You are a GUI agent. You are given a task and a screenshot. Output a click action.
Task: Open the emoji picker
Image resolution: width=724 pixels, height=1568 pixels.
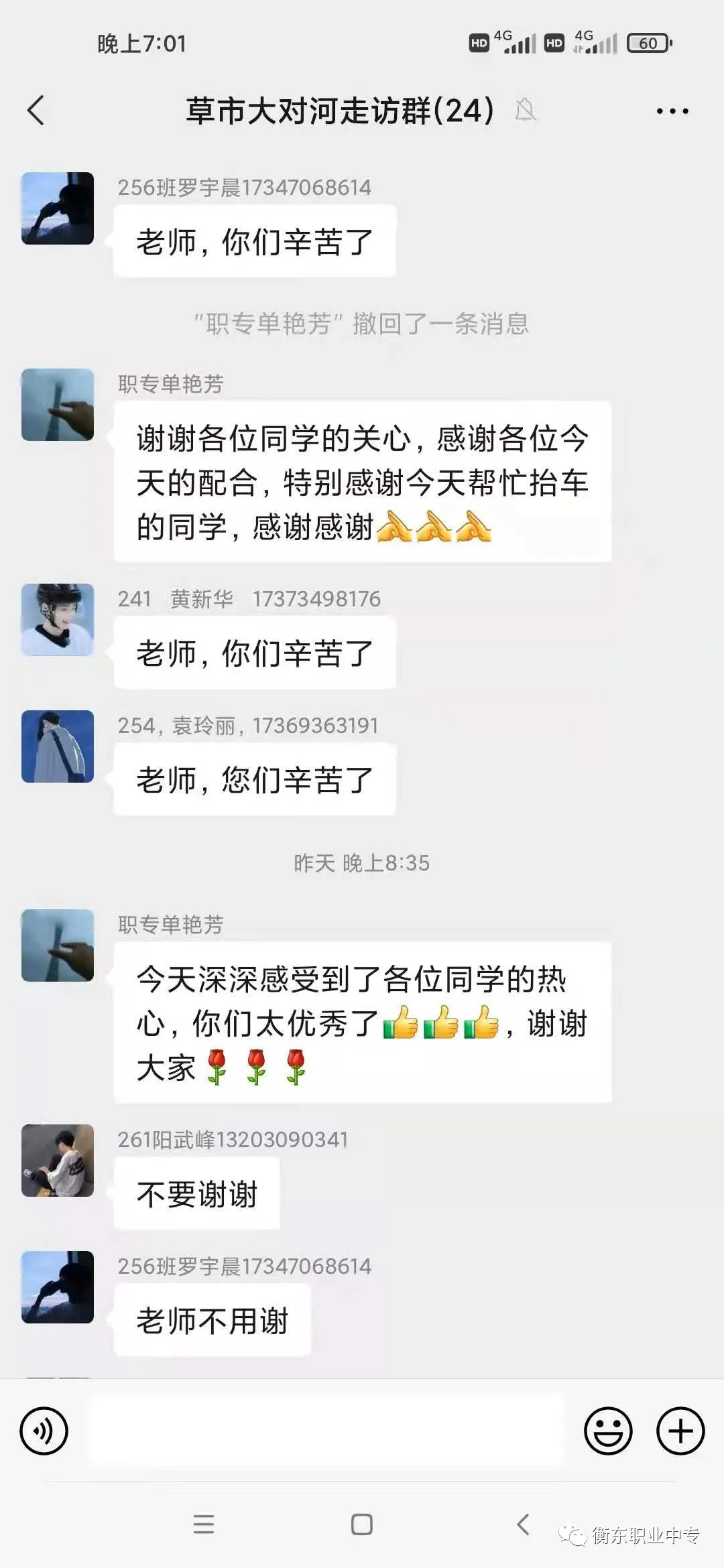[x=608, y=1431]
